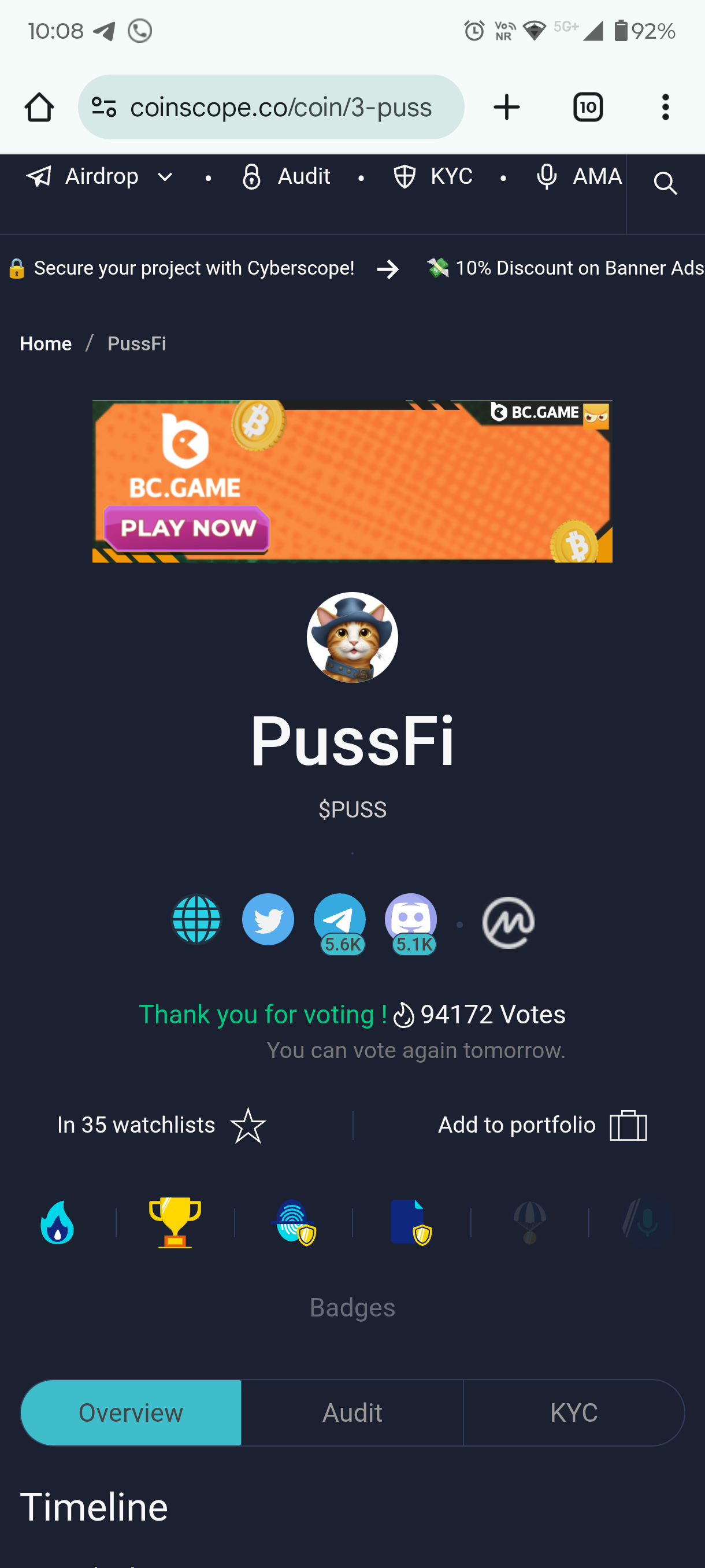Open the KYC page from the top menu
705x1568 pixels.
pyautogui.click(x=433, y=176)
